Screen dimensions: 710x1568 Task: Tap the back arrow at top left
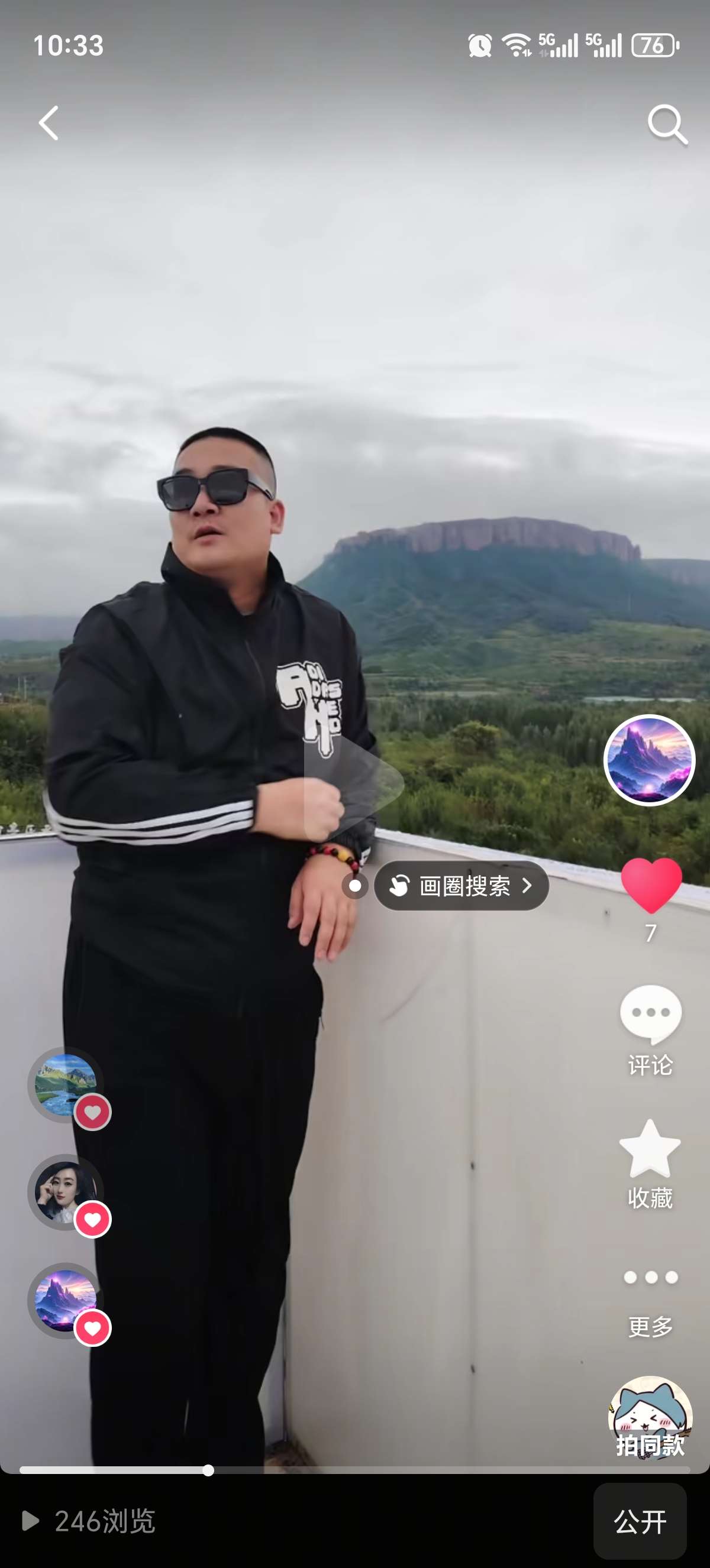pos(47,122)
